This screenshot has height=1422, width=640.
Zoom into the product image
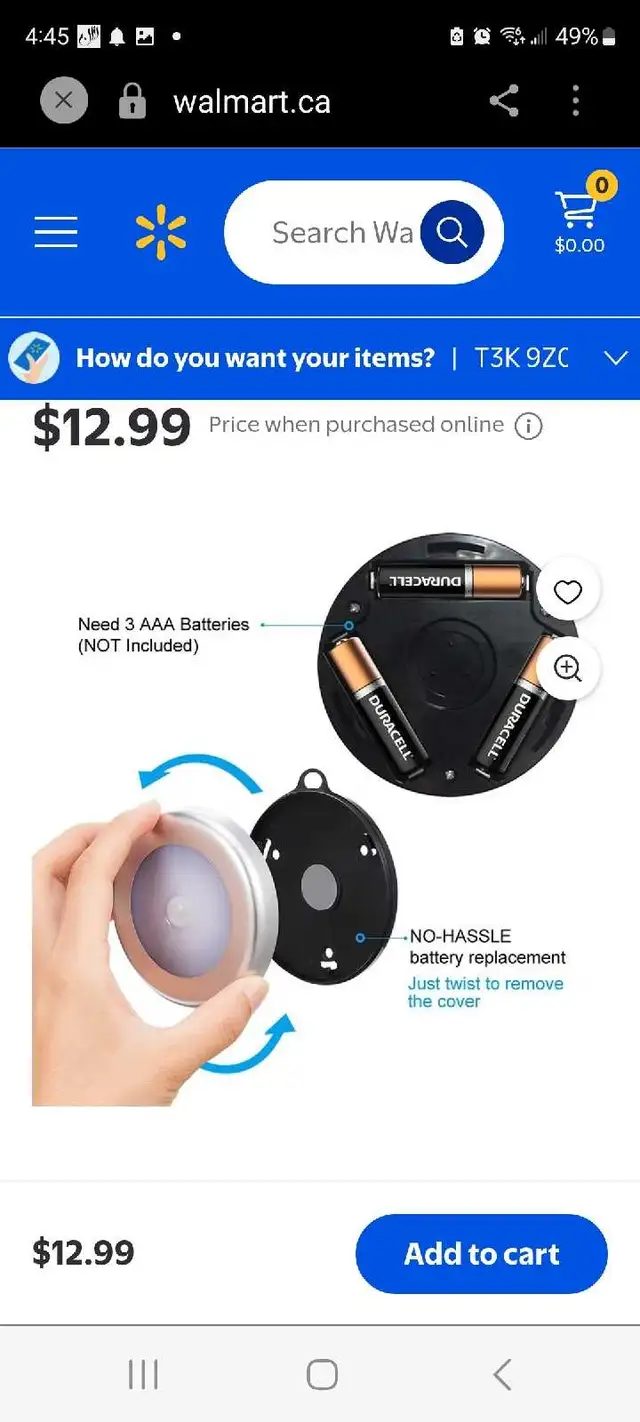pos(568,668)
